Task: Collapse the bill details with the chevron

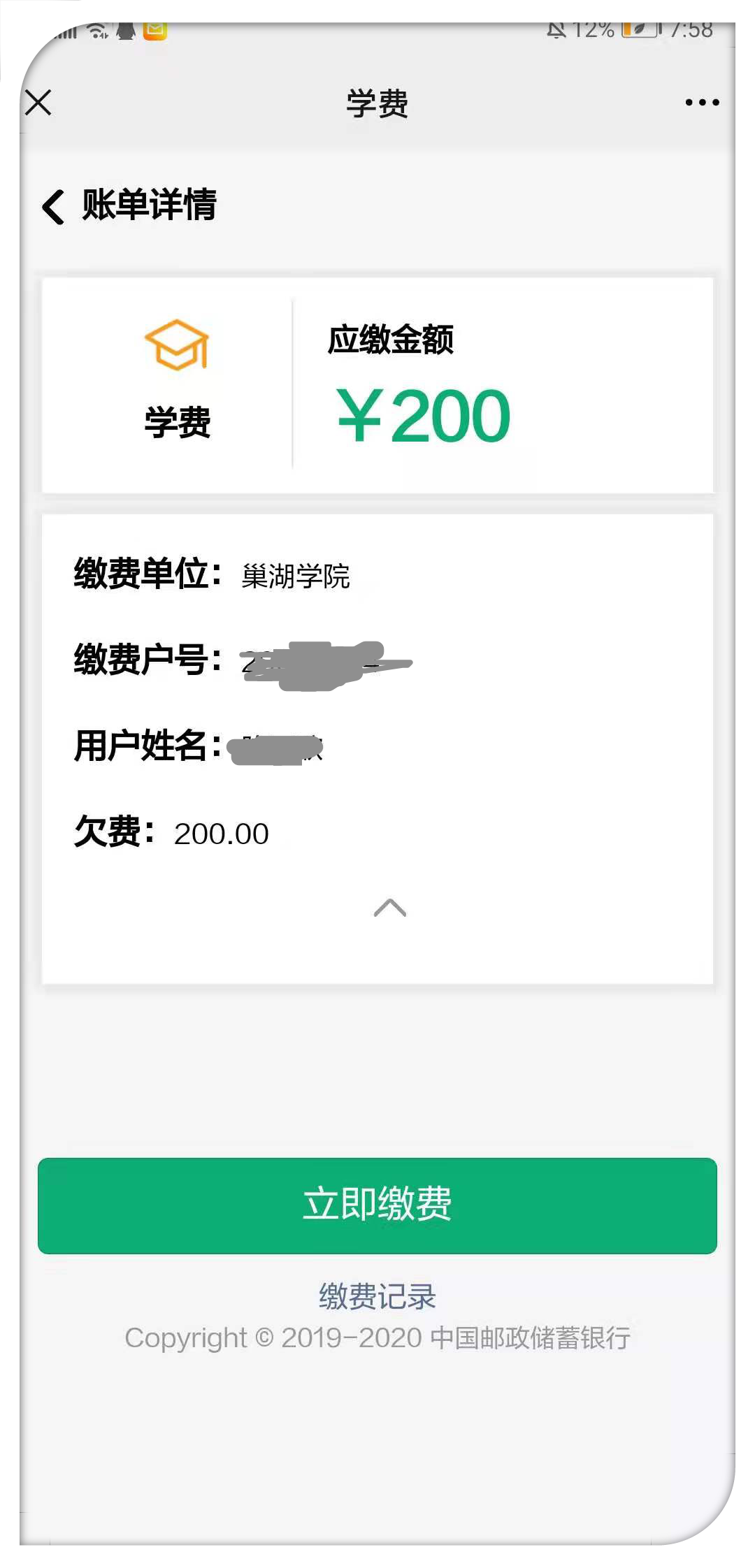Action: point(390,908)
